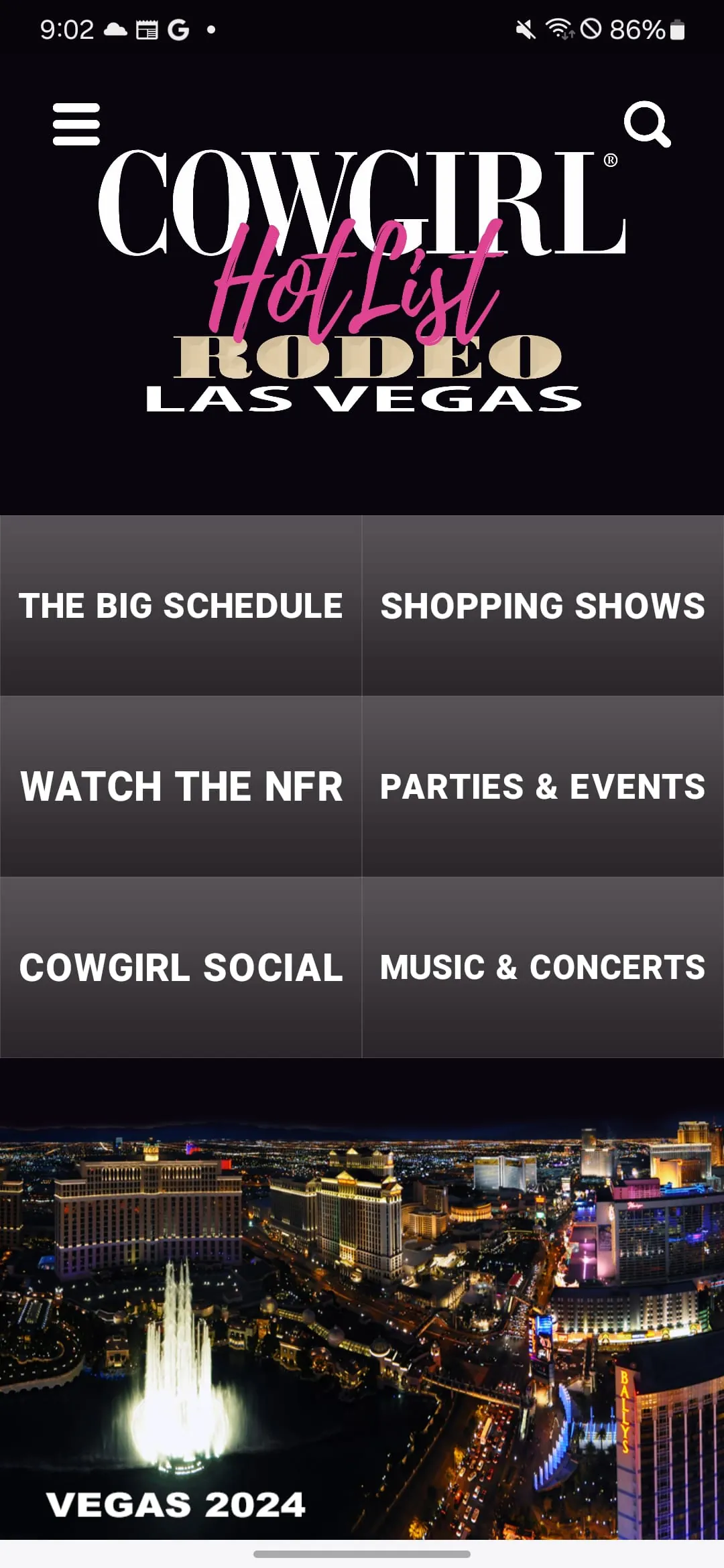Select Watch the NFR

coord(181,787)
